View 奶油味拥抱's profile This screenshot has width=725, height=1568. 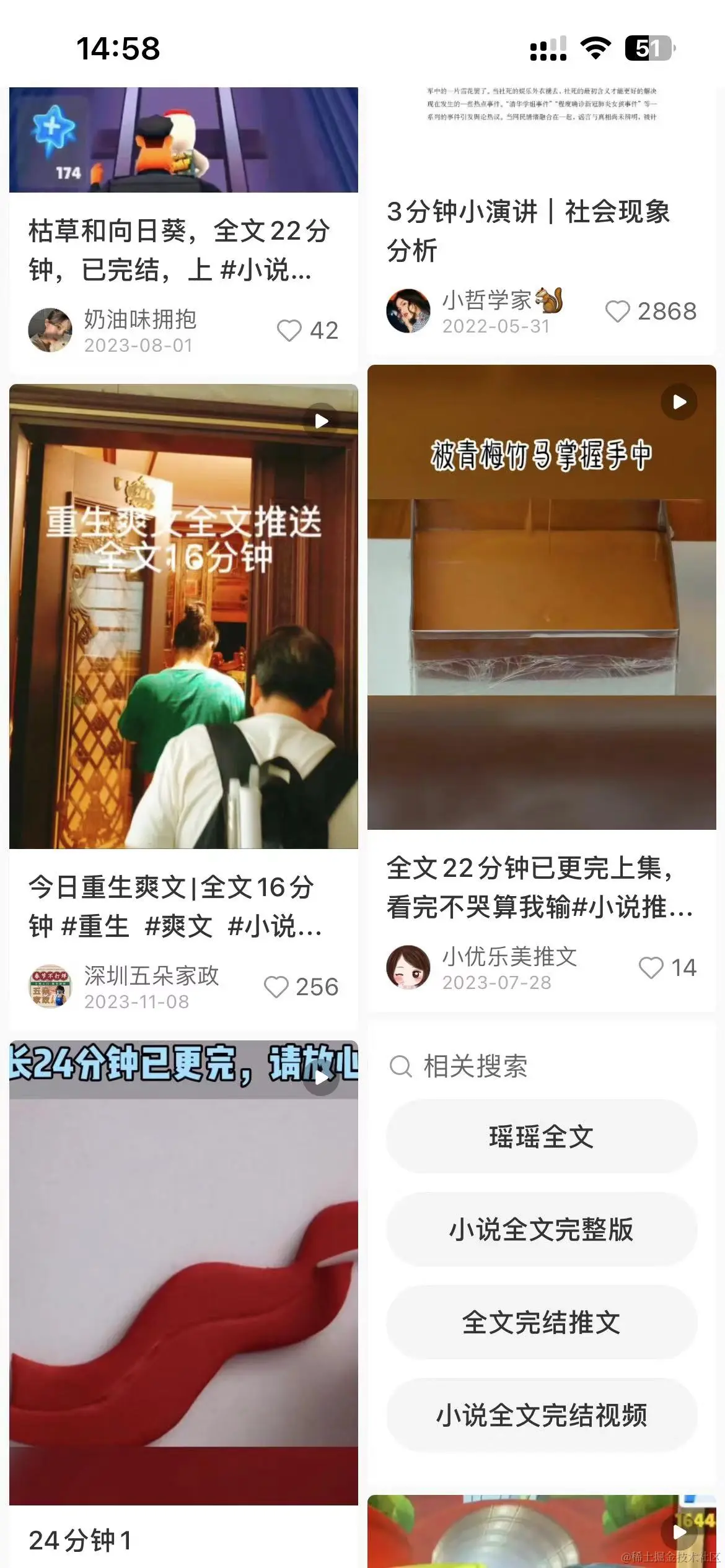tap(50, 331)
